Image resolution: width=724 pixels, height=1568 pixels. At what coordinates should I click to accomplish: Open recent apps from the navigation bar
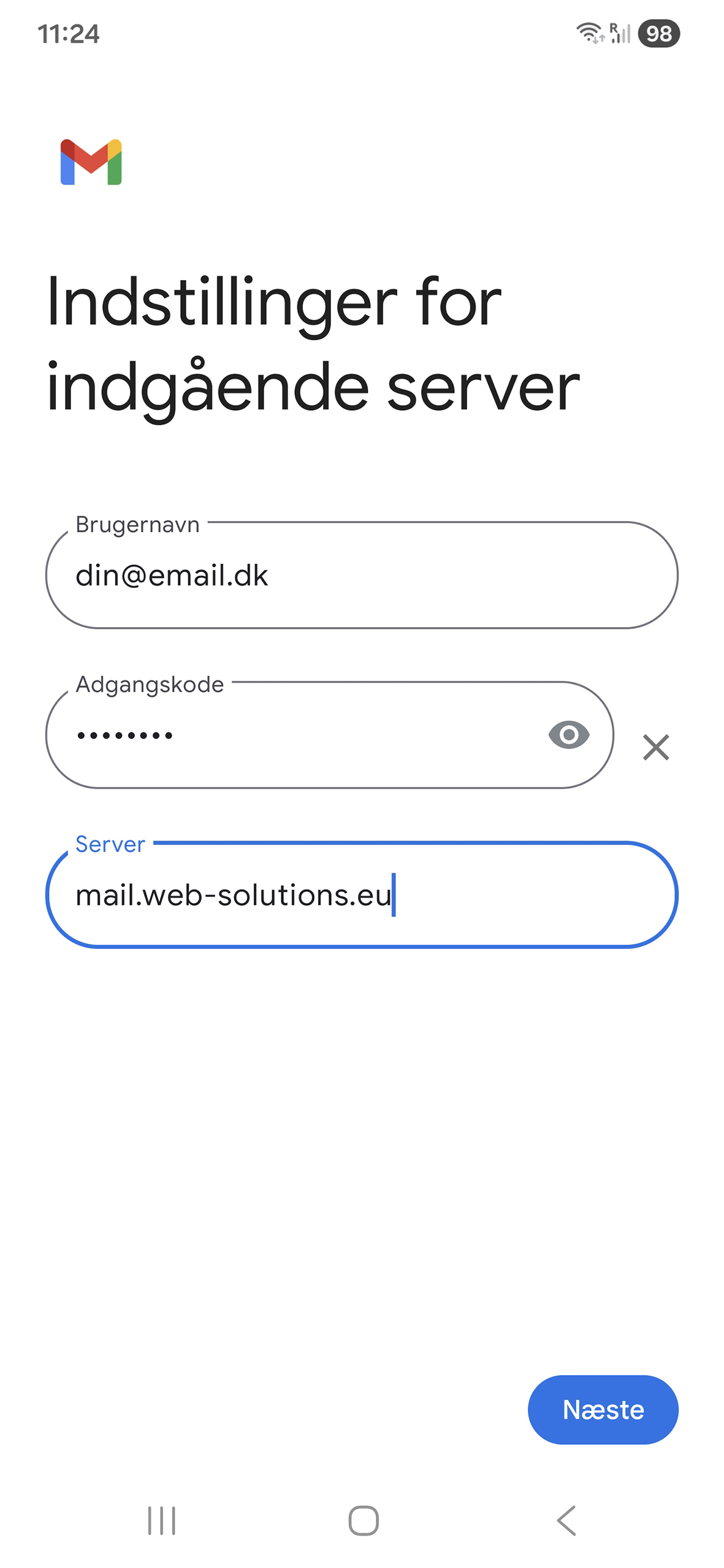(162, 1520)
